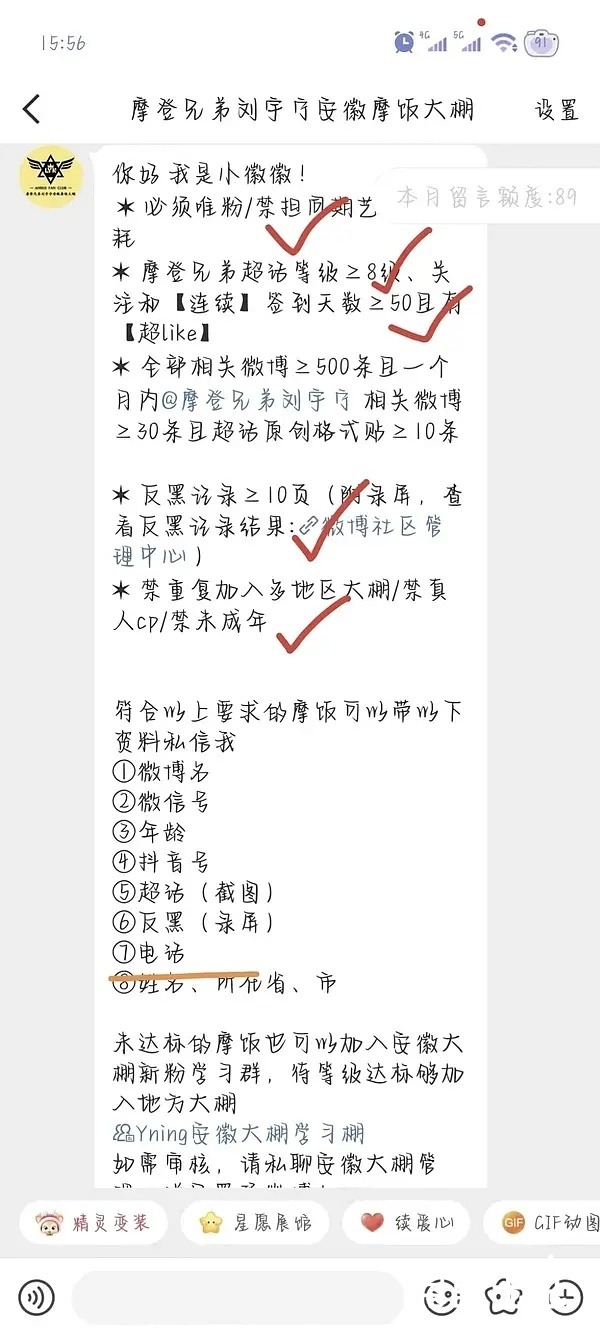The width and height of the screenshot is (600, 1337).
Task: Go back using the top-left arrow
Action: [31, 109]
